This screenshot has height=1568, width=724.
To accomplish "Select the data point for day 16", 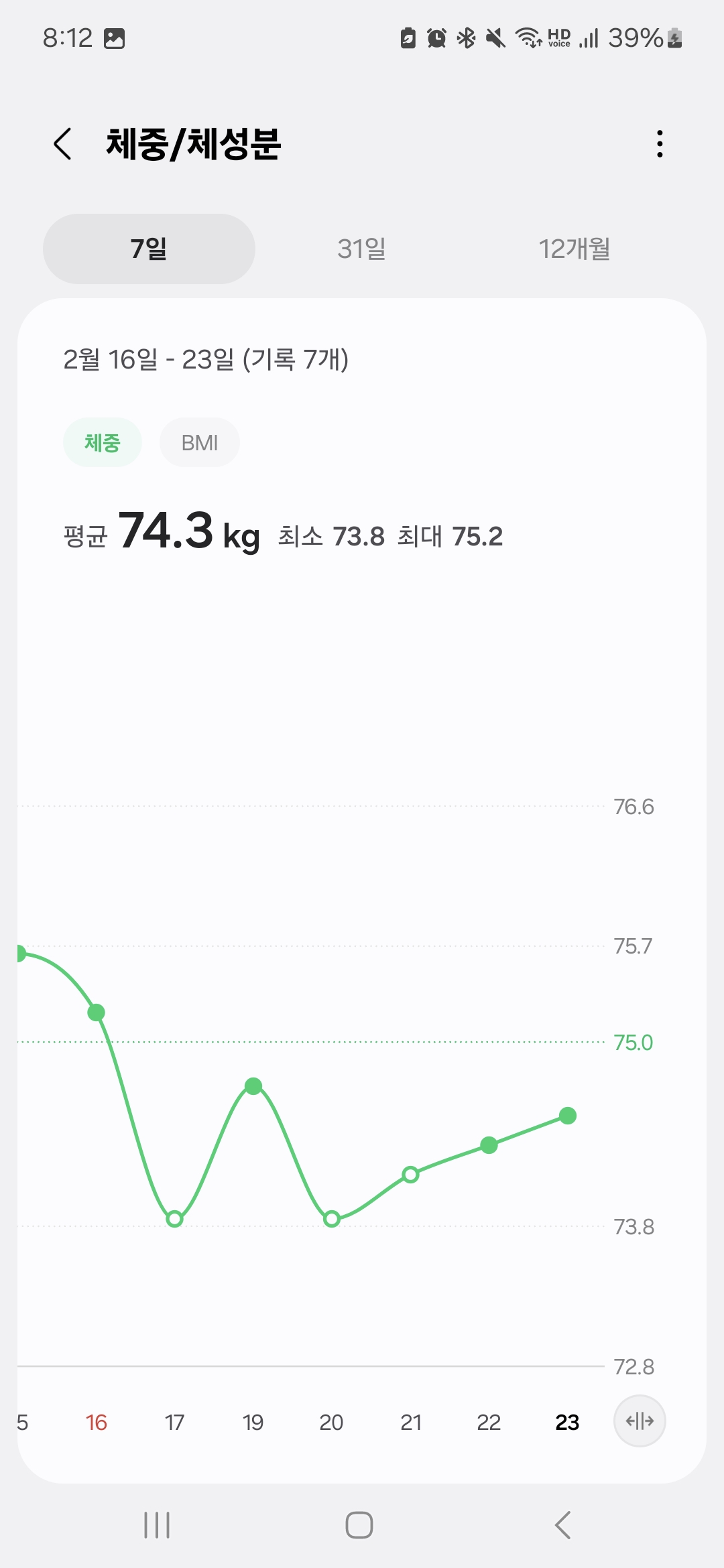I will pyautogui.click(x=97, y=1012).
